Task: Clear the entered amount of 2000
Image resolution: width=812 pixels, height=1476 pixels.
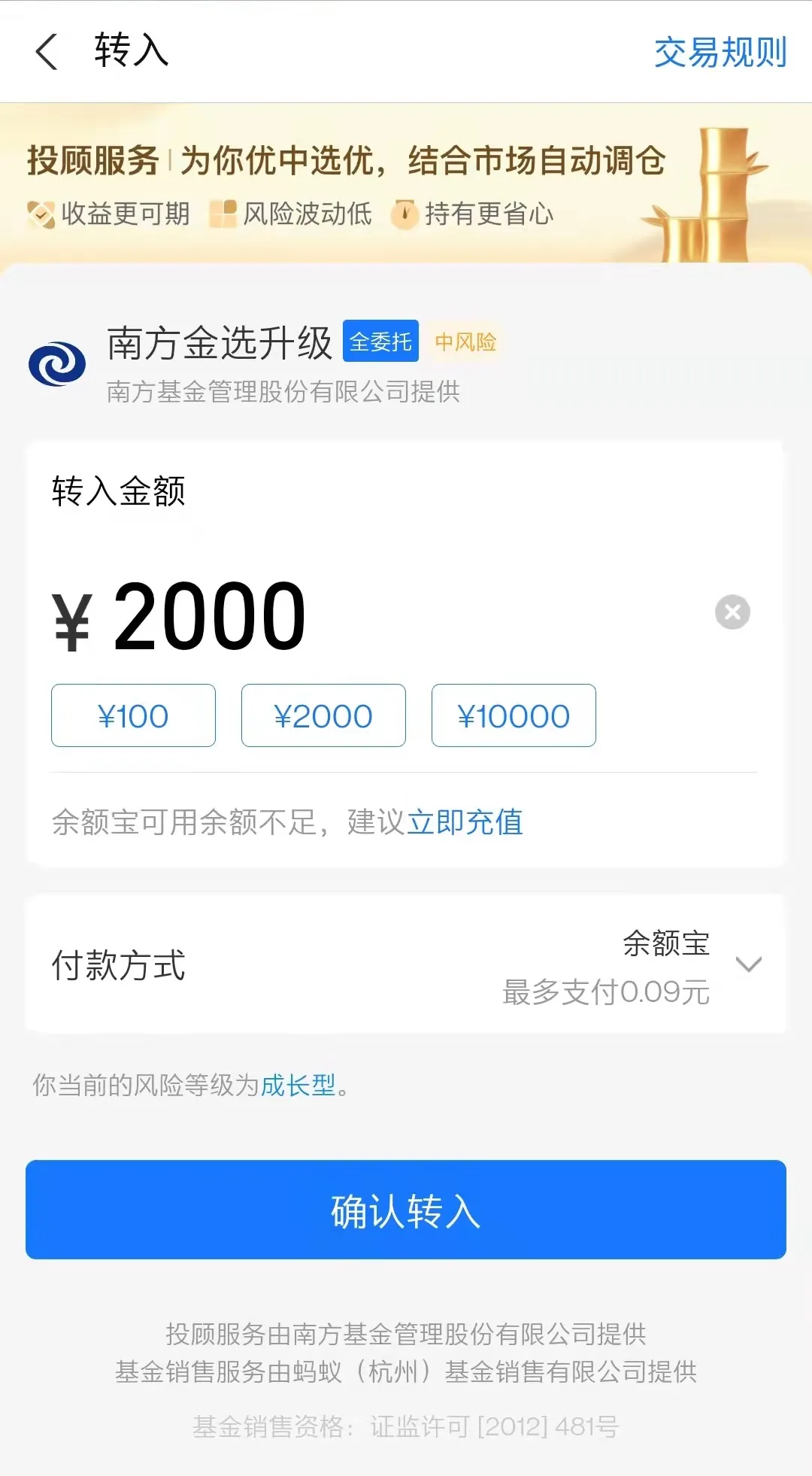Action: 732,612
